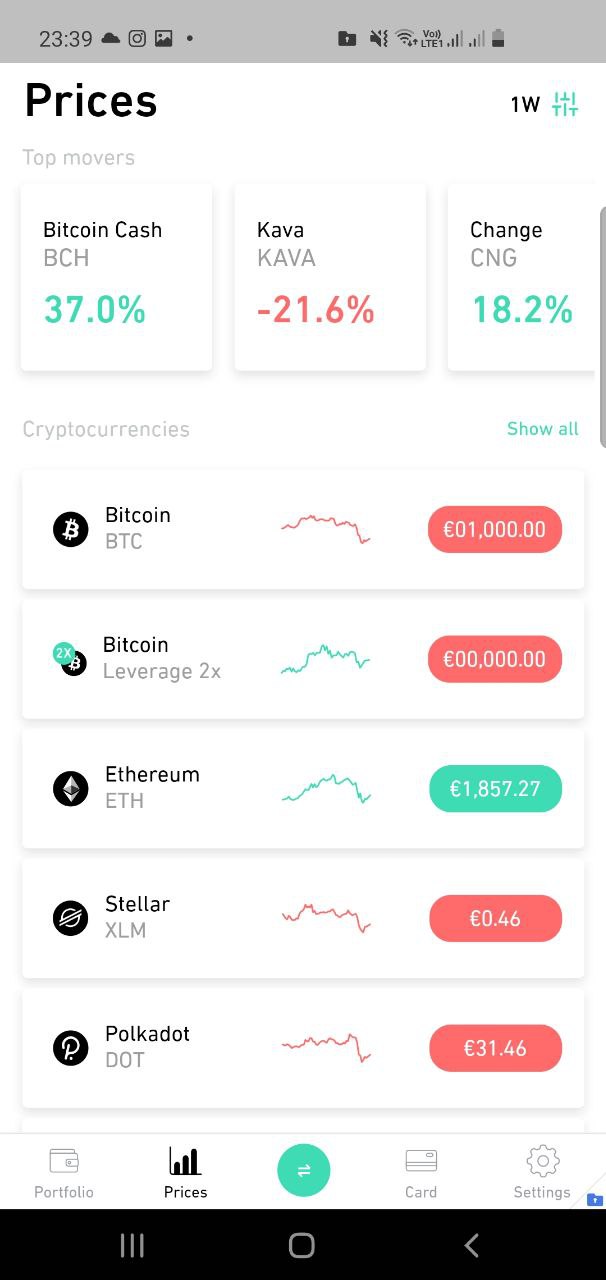Open the Bitcoin BTC row
The width and height of the screenshot is (606, 1280).
click(302, 529)
